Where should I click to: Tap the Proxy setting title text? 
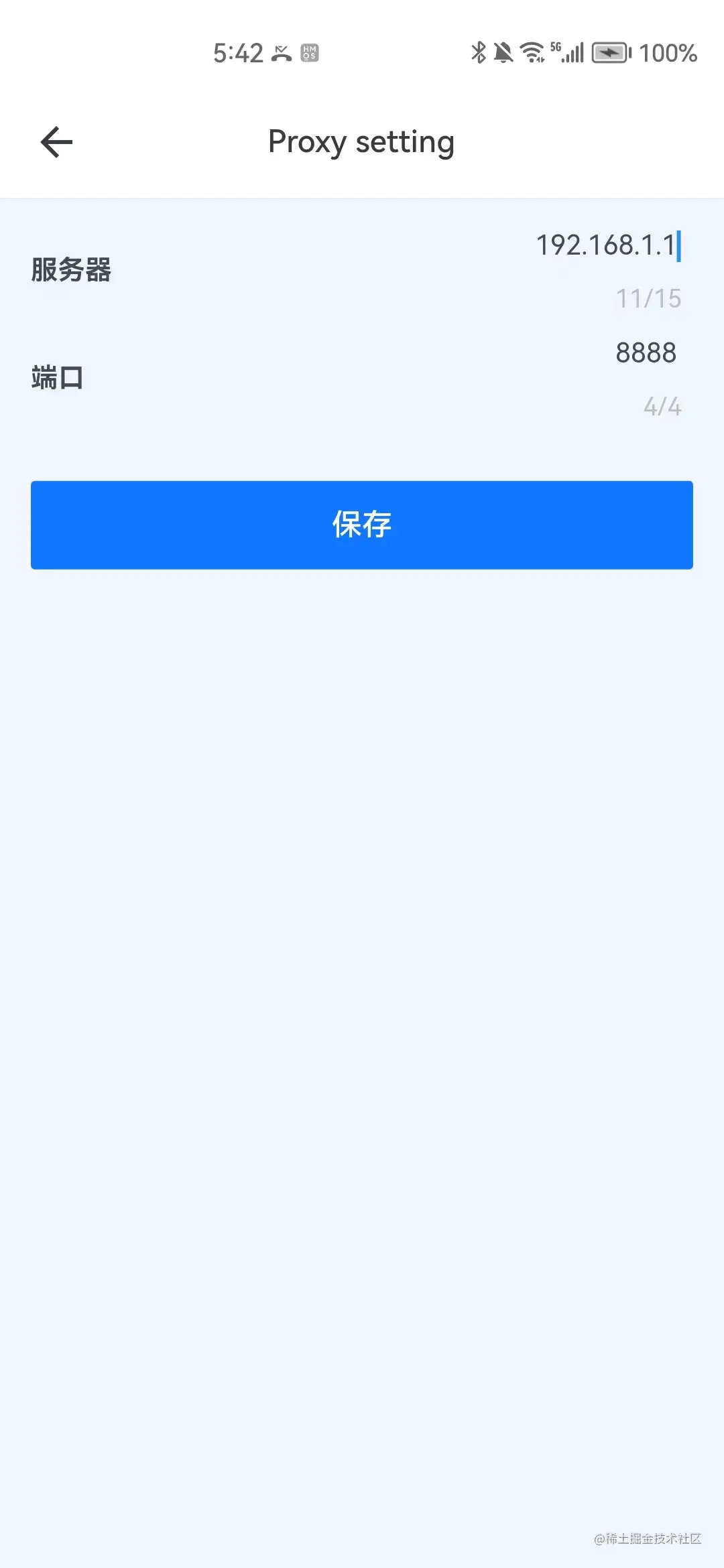pos(361,141)
